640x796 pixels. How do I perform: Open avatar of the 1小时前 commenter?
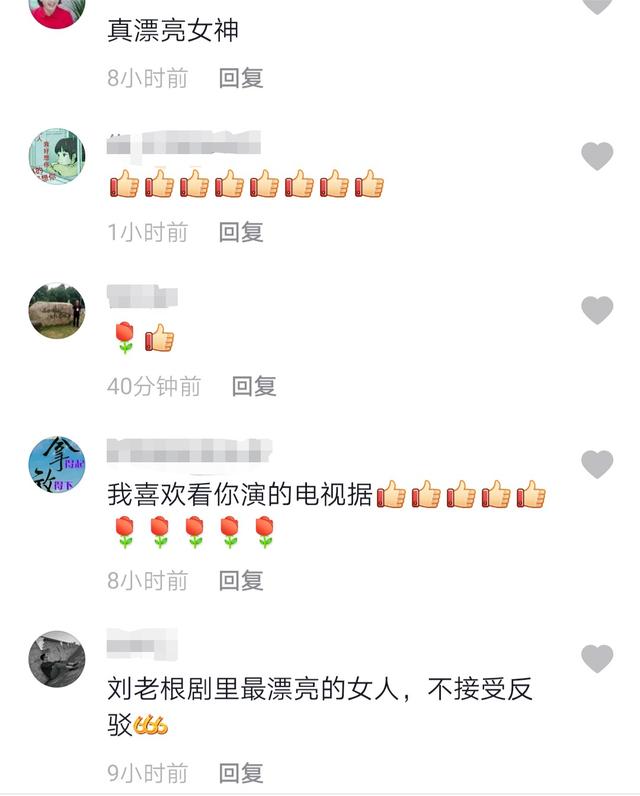pos(57,157)
